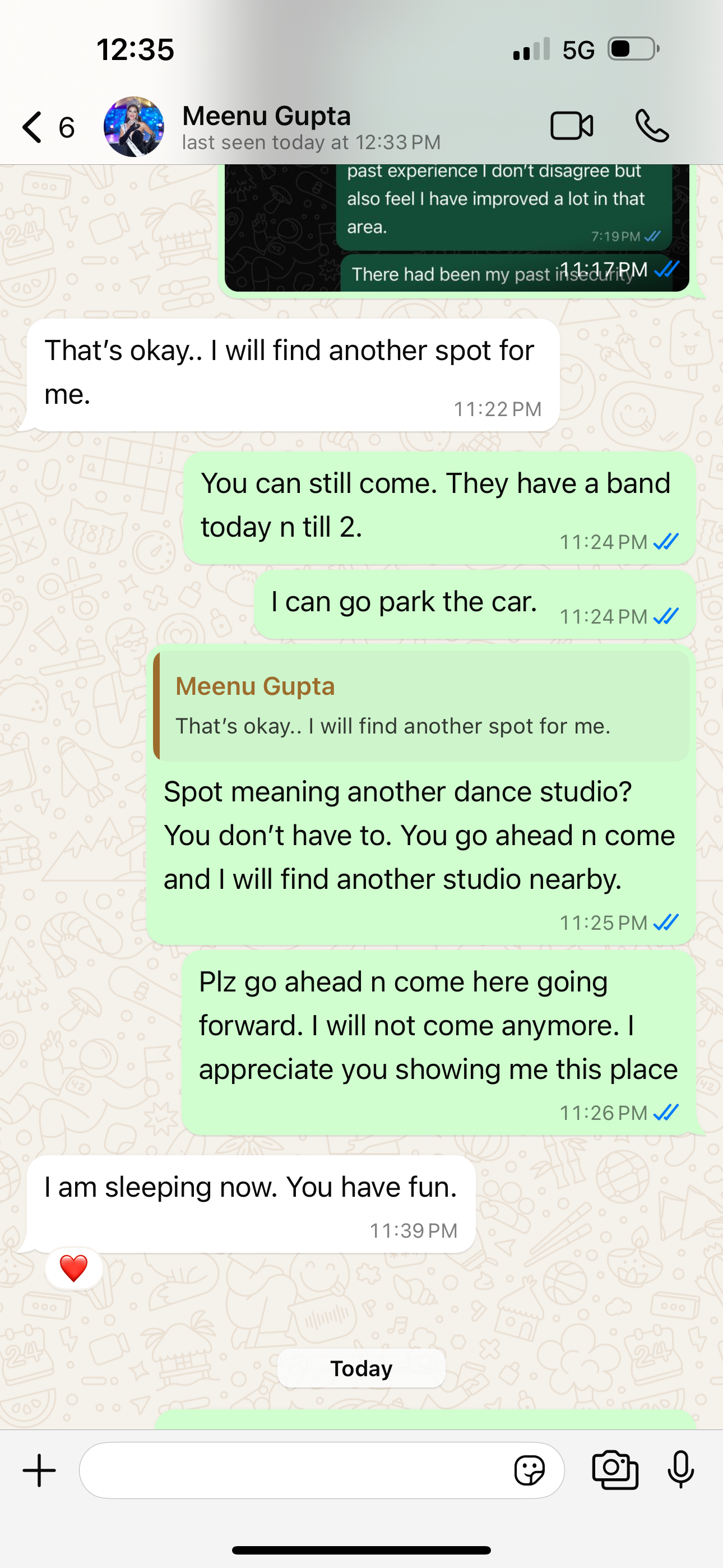
Task: Open the camera to send a photo
Action: click(615, 1470)
